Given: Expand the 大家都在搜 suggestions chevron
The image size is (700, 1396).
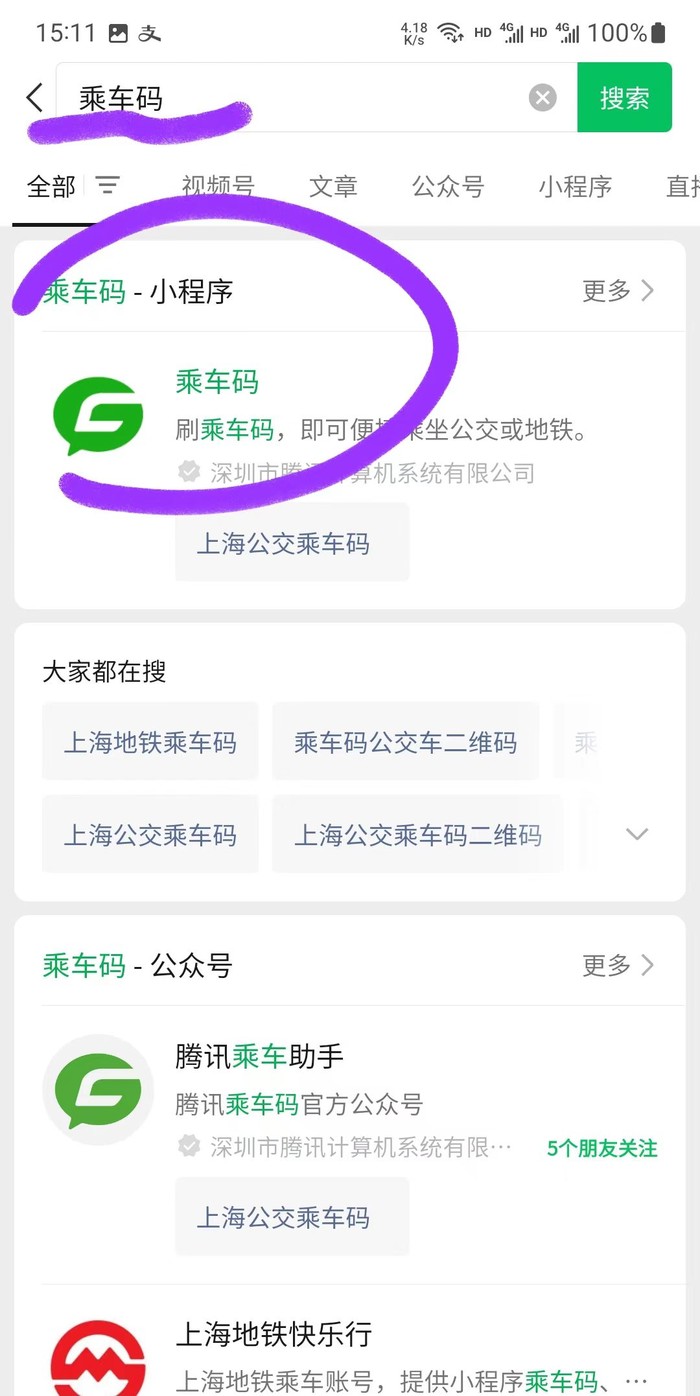Looking at the screenshot, I should click(x=637, y=834).
